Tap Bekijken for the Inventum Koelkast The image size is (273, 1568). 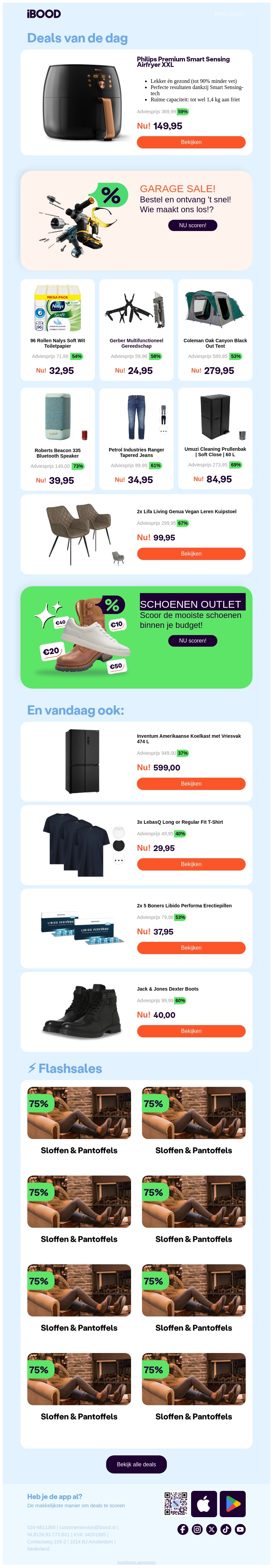tap(191, 784)
